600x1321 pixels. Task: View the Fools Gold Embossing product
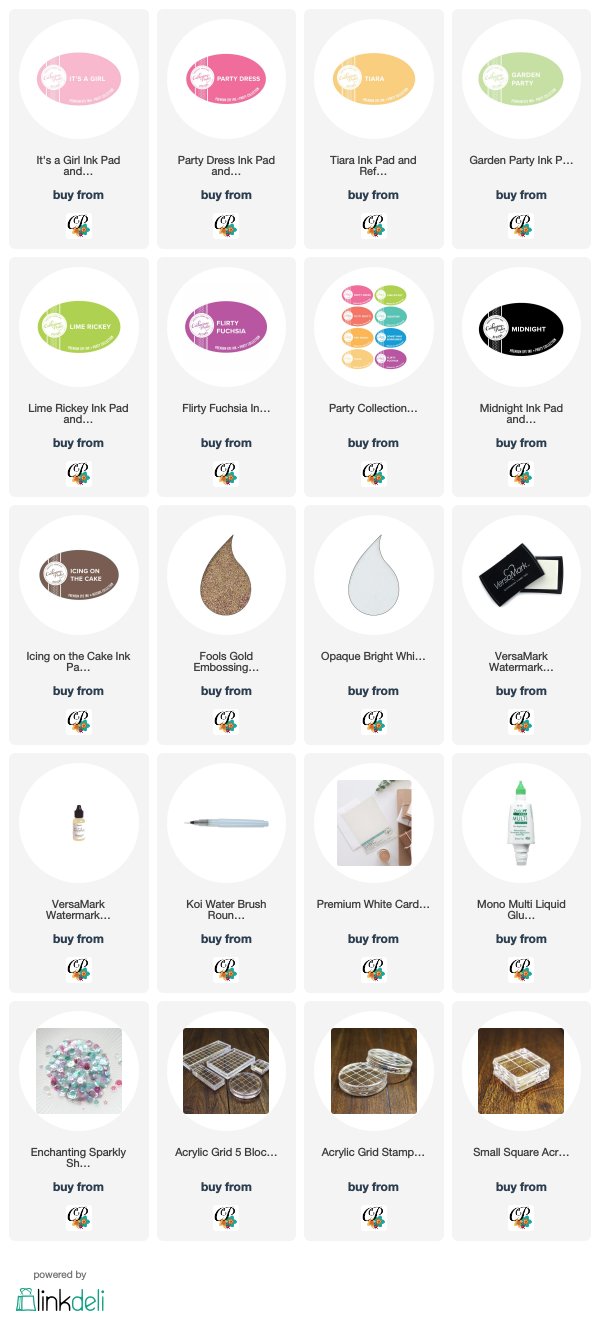coord(226,625)
